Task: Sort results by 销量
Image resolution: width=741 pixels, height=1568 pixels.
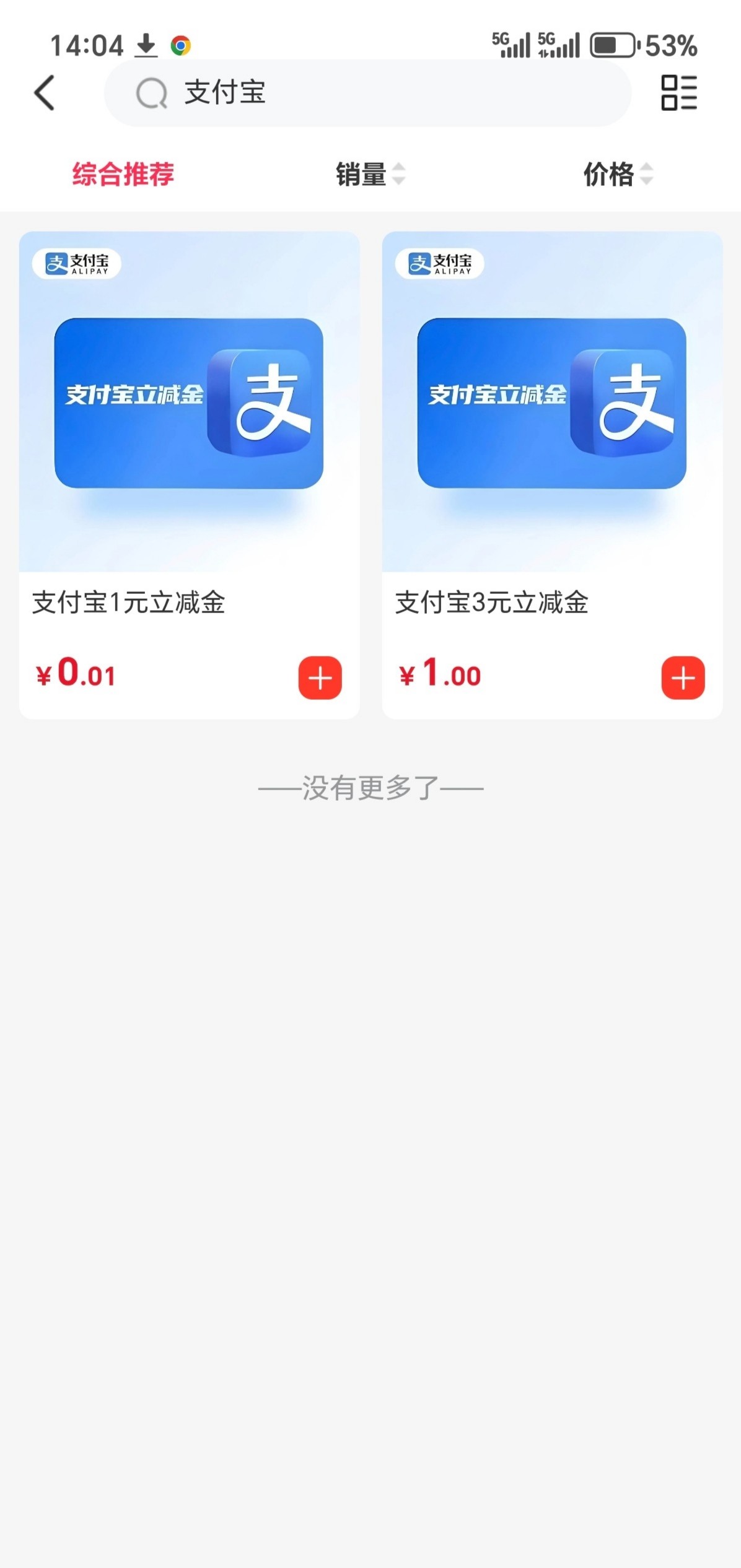Action: 369,174
